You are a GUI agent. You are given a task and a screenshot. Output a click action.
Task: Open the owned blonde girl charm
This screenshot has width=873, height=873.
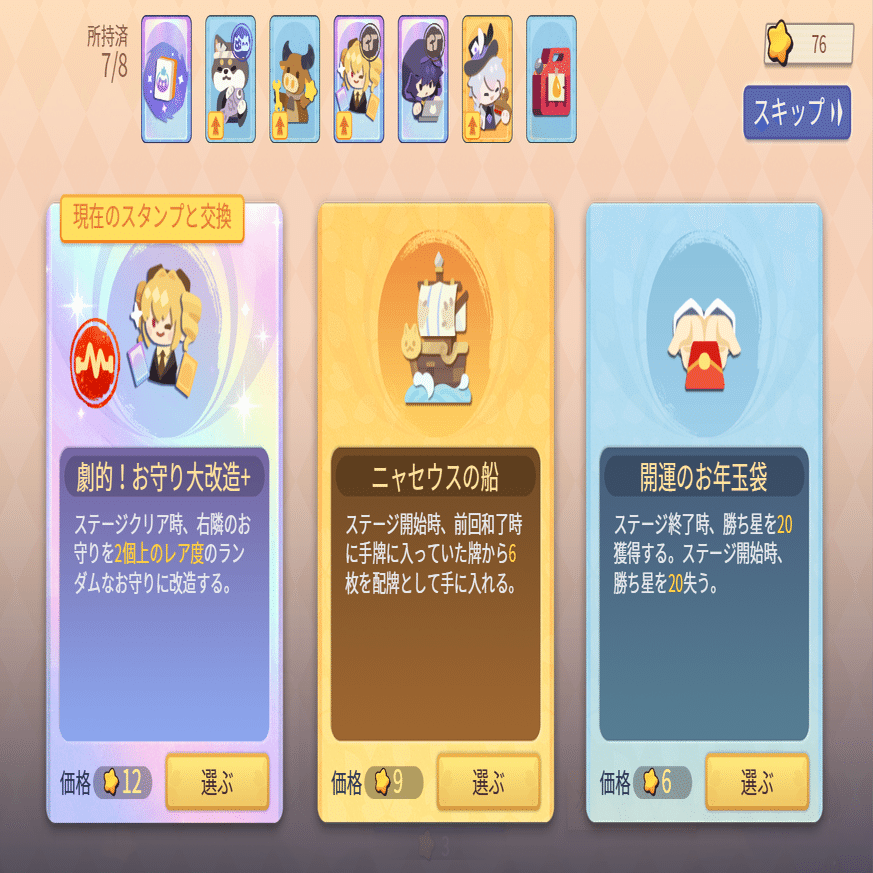(x=359, y=79)
